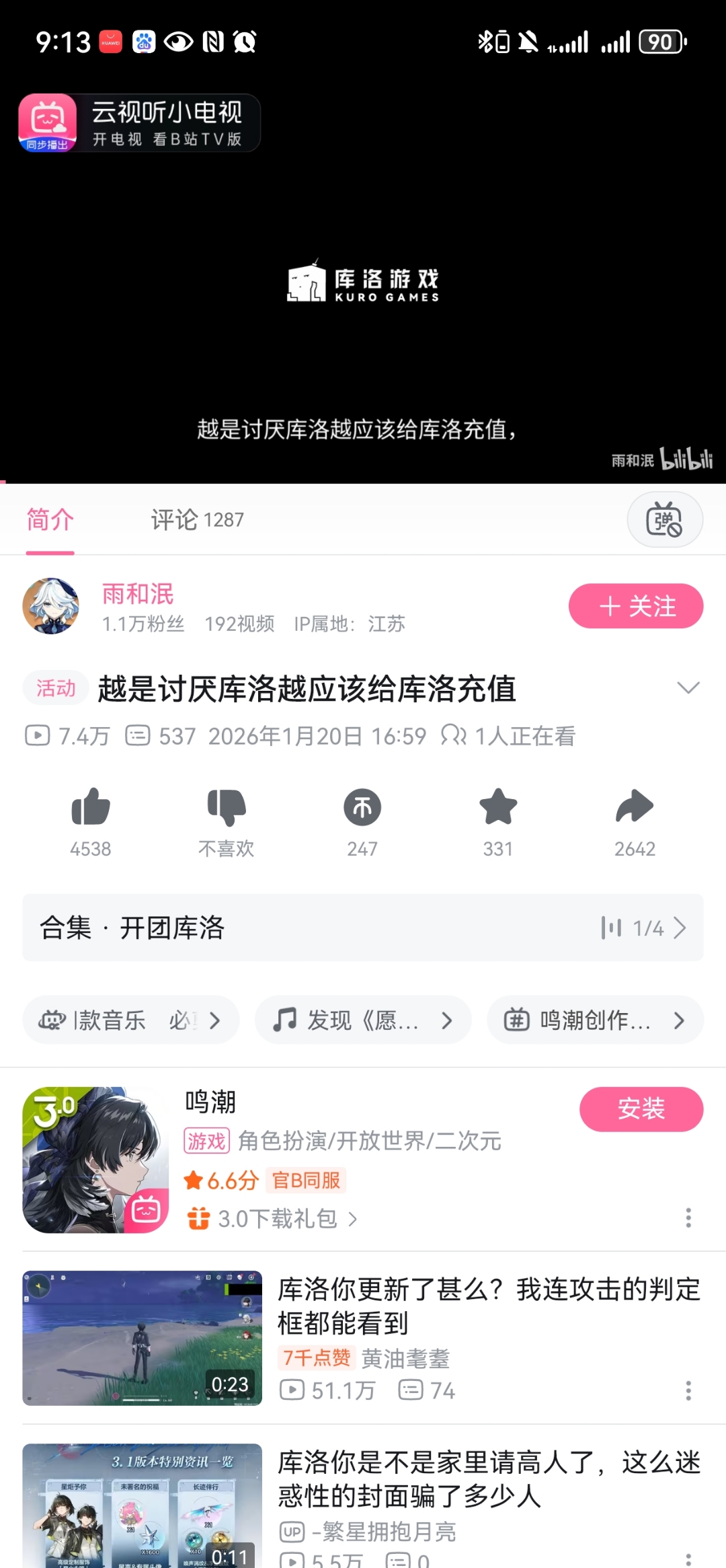Give coins to this video

(362, 808)
